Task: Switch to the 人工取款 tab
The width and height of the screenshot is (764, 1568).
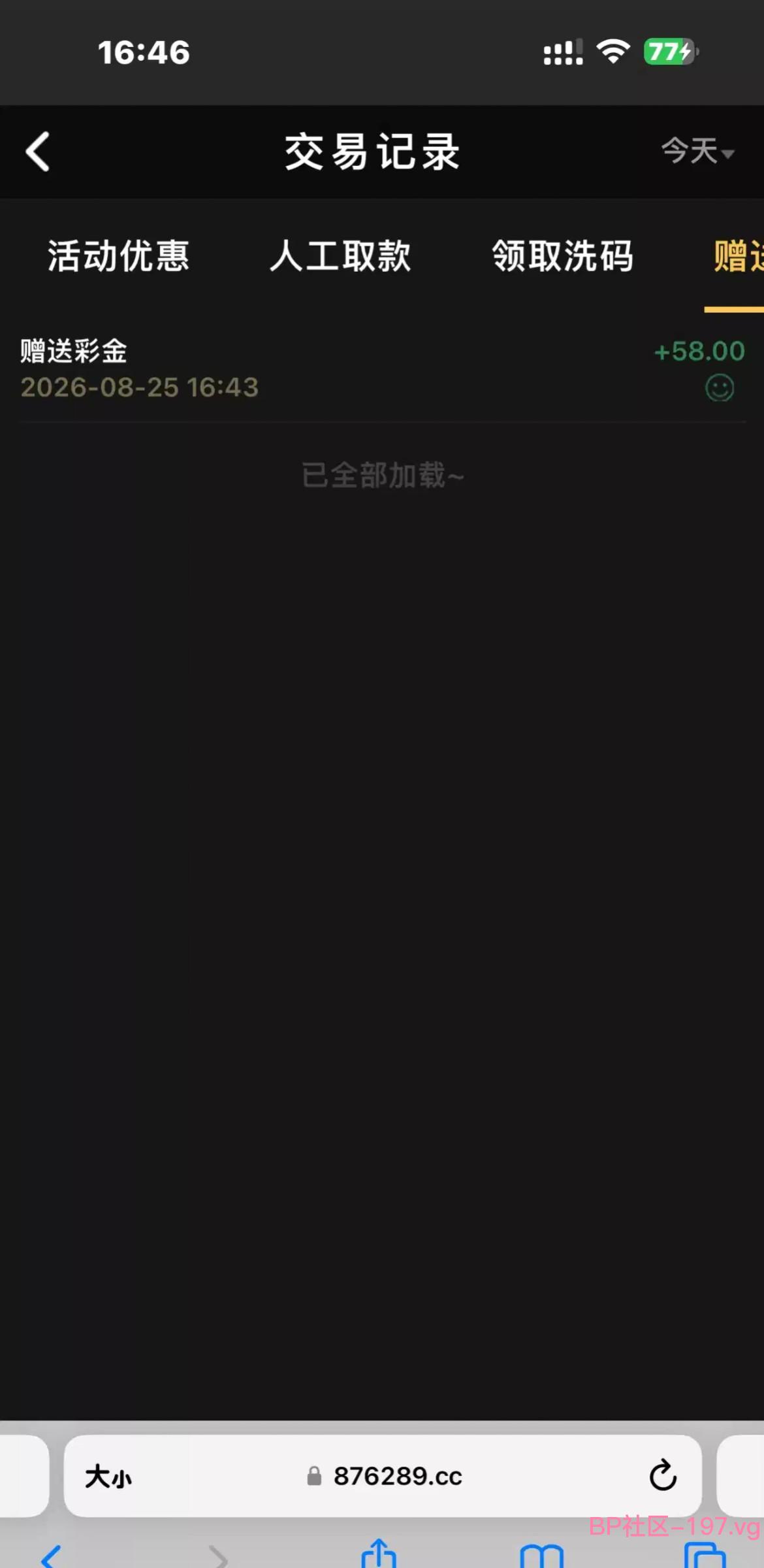Action: coord(340,255)
